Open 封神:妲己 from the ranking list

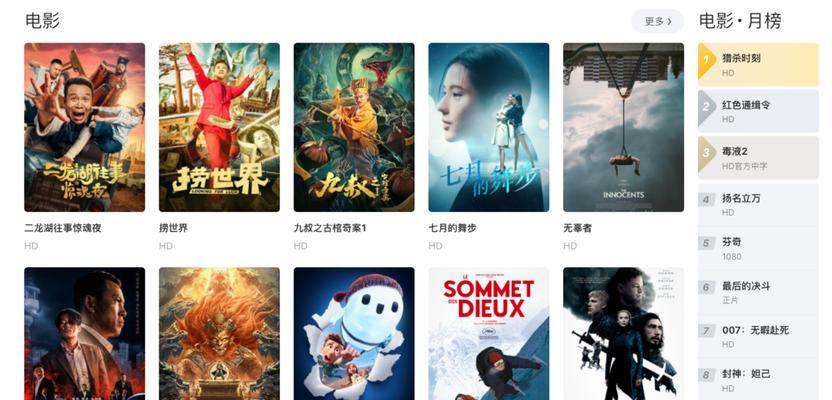758,381
